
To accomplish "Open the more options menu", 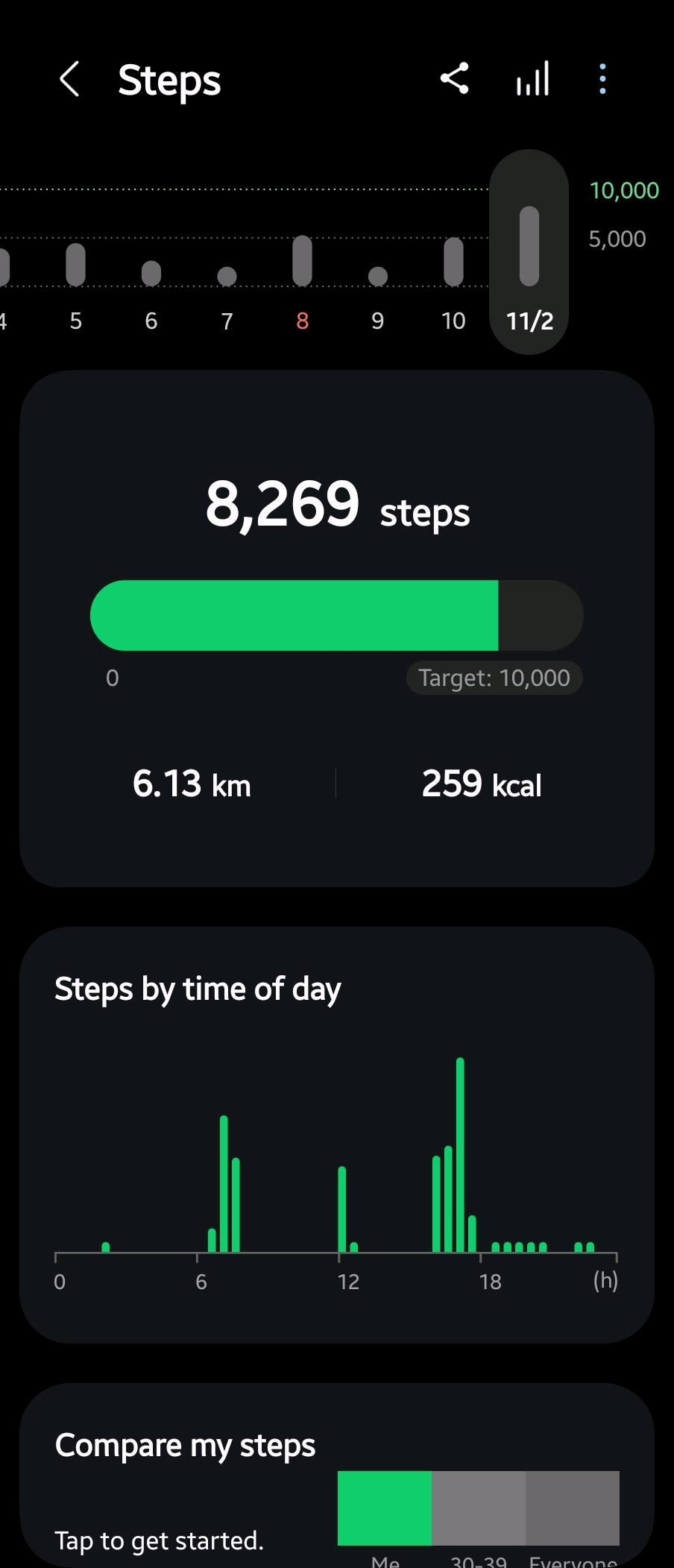I will pyautogui.click(x=602, y=78).
